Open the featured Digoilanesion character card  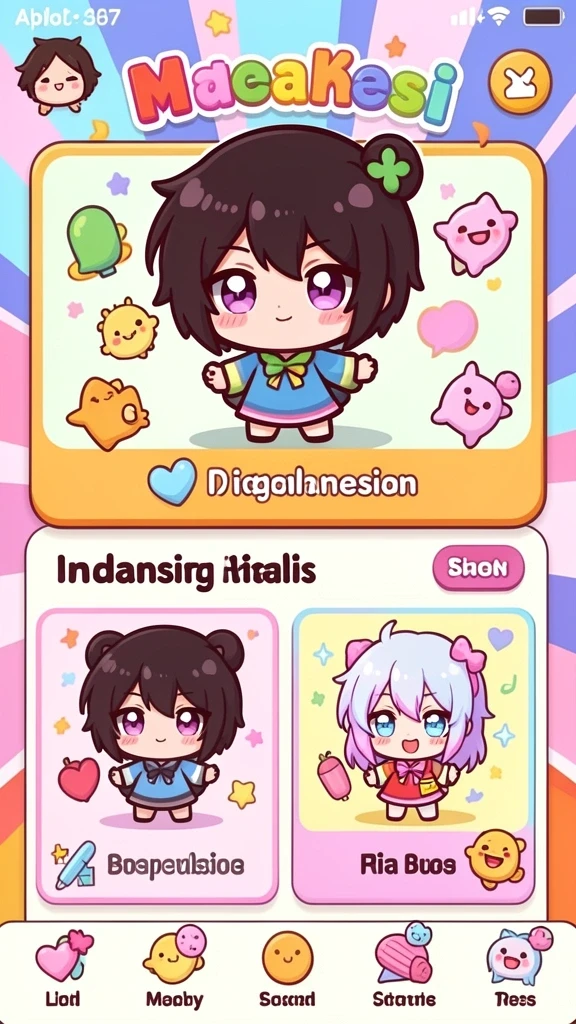[287, 334]
